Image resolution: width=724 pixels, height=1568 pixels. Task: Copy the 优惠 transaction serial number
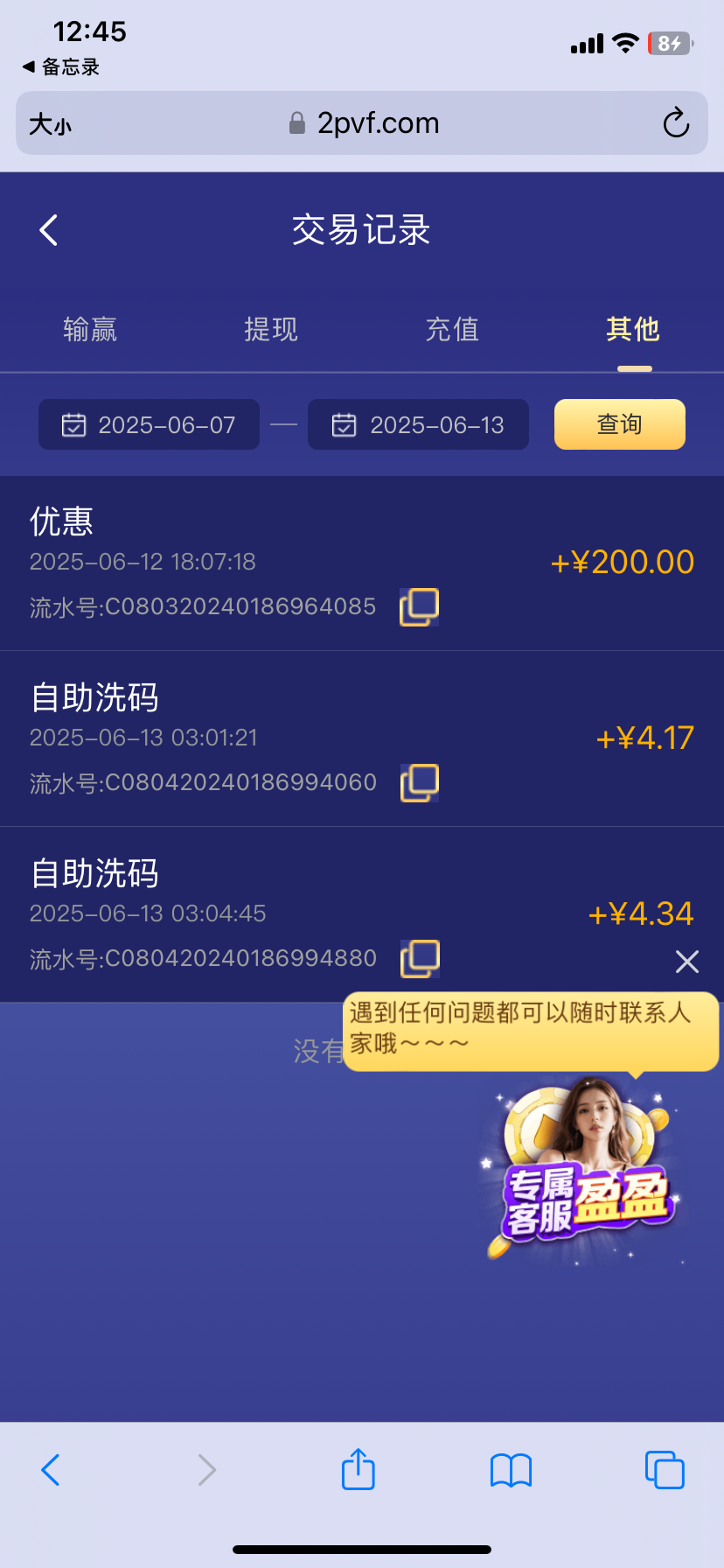coord(420,606)
